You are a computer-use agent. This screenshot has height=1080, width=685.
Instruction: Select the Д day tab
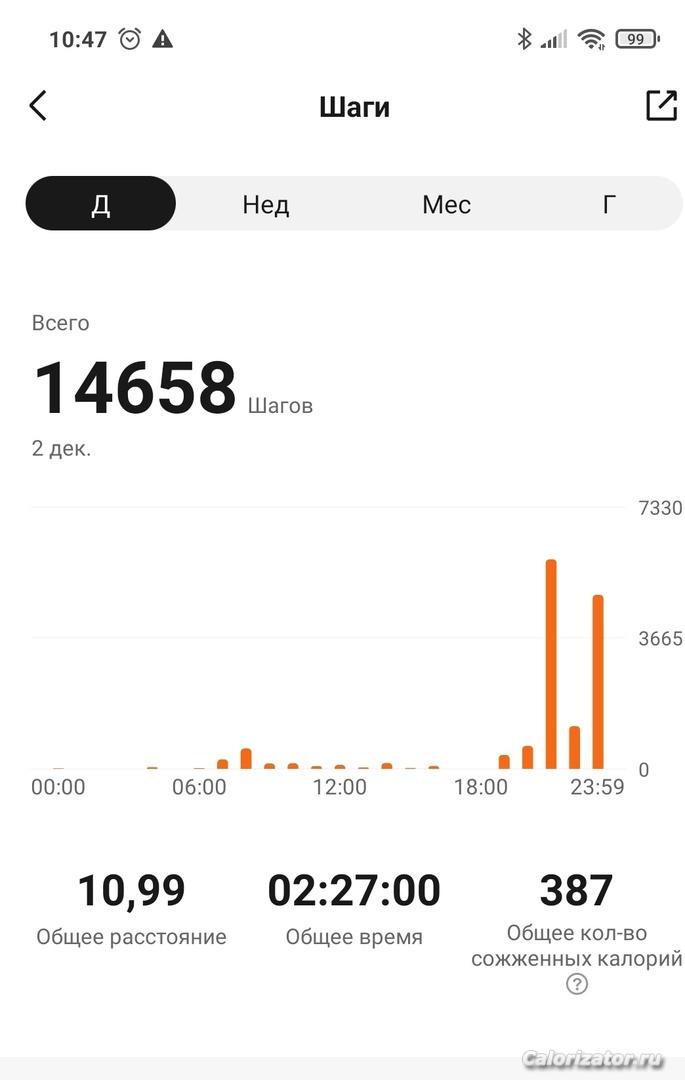coord(101,204)
